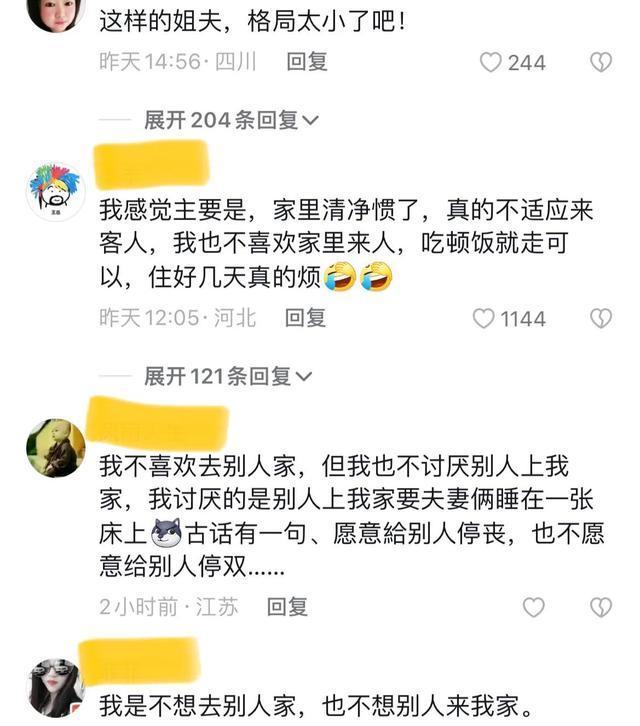Reply to the 四川 comment

click(x=307, y=62)
